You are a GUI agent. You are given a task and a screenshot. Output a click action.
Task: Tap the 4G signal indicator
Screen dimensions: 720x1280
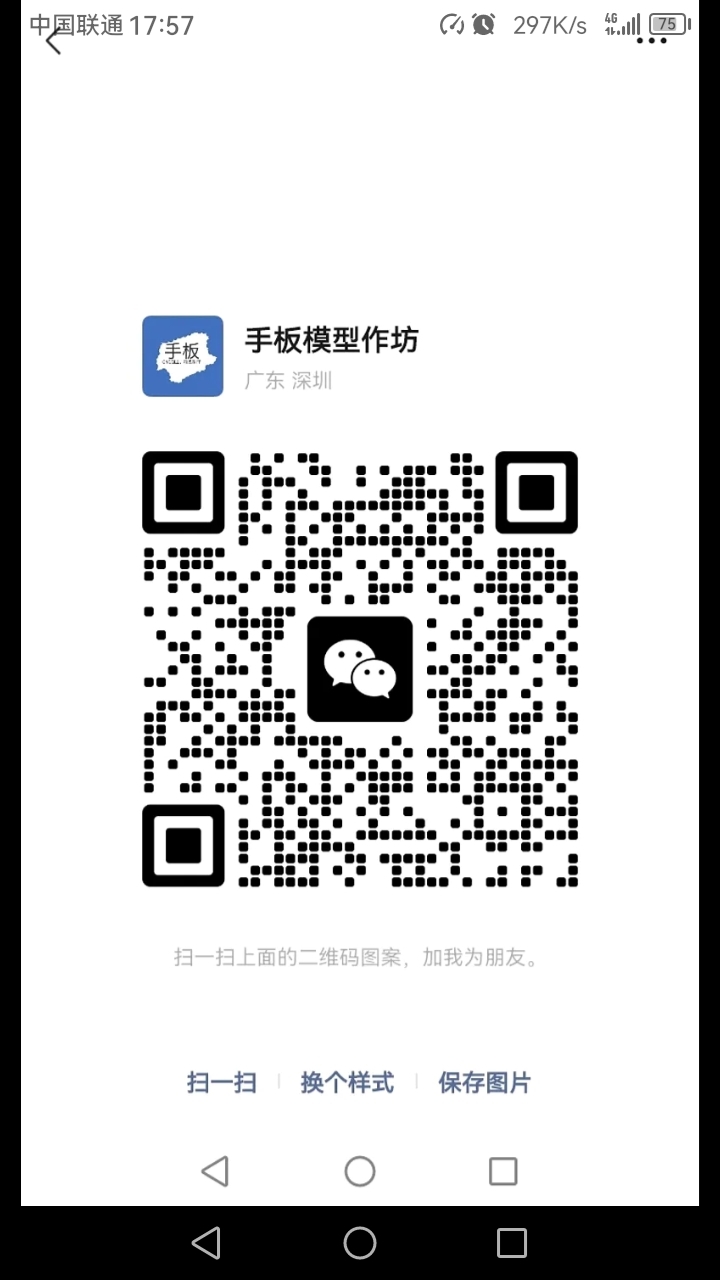(624, 24)
